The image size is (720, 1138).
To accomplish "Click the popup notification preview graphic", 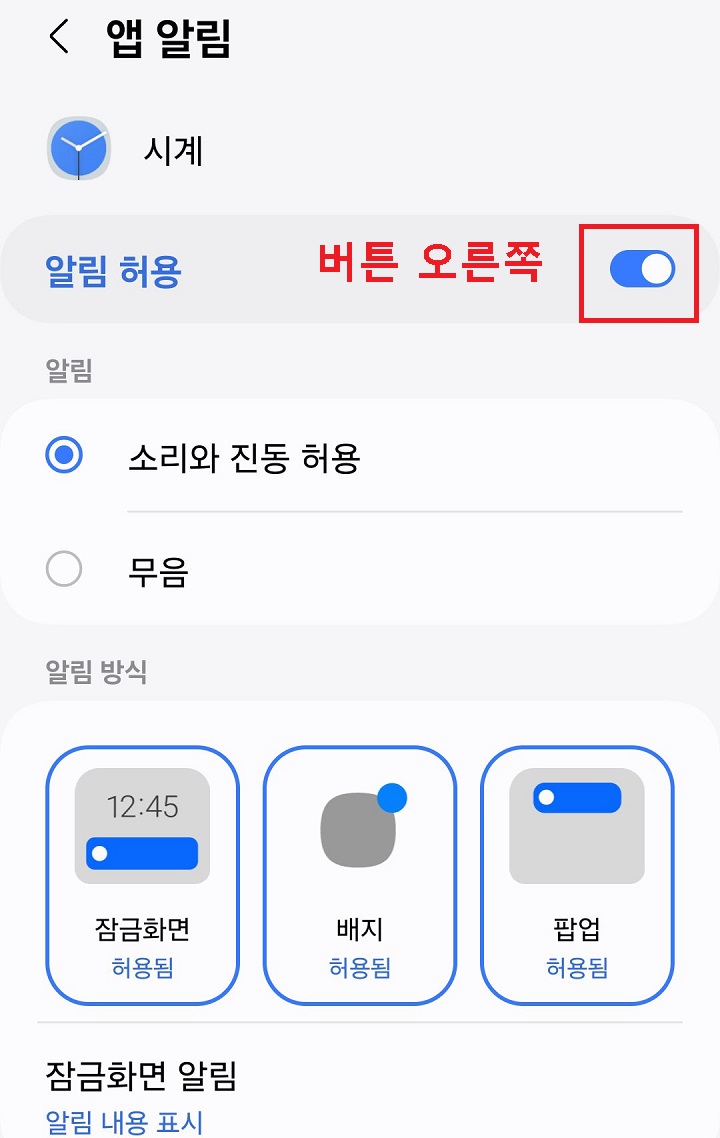I will point(577,825).
